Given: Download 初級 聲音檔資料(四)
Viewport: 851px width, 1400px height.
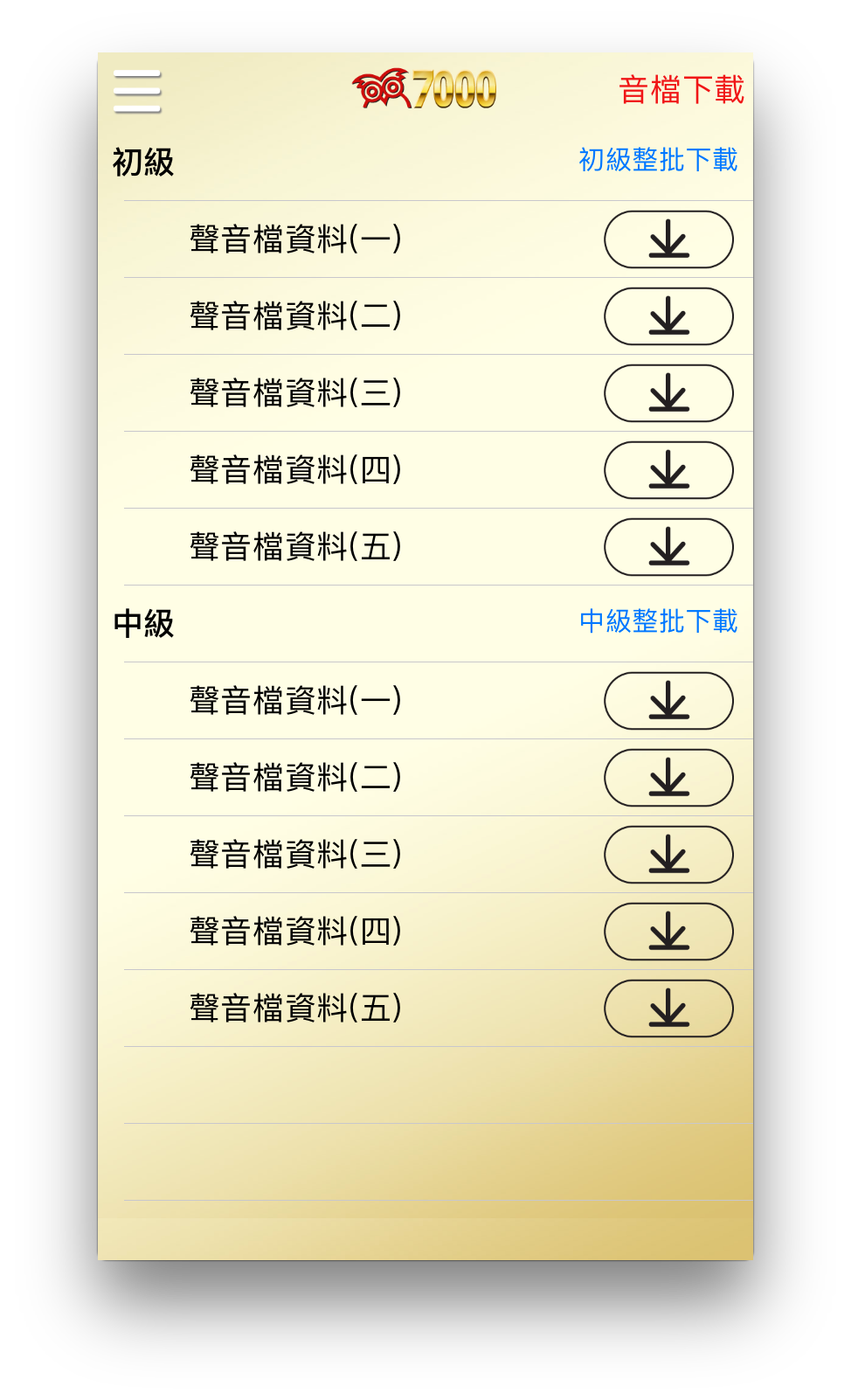Looking at the screenshot, I should (668, 470).
